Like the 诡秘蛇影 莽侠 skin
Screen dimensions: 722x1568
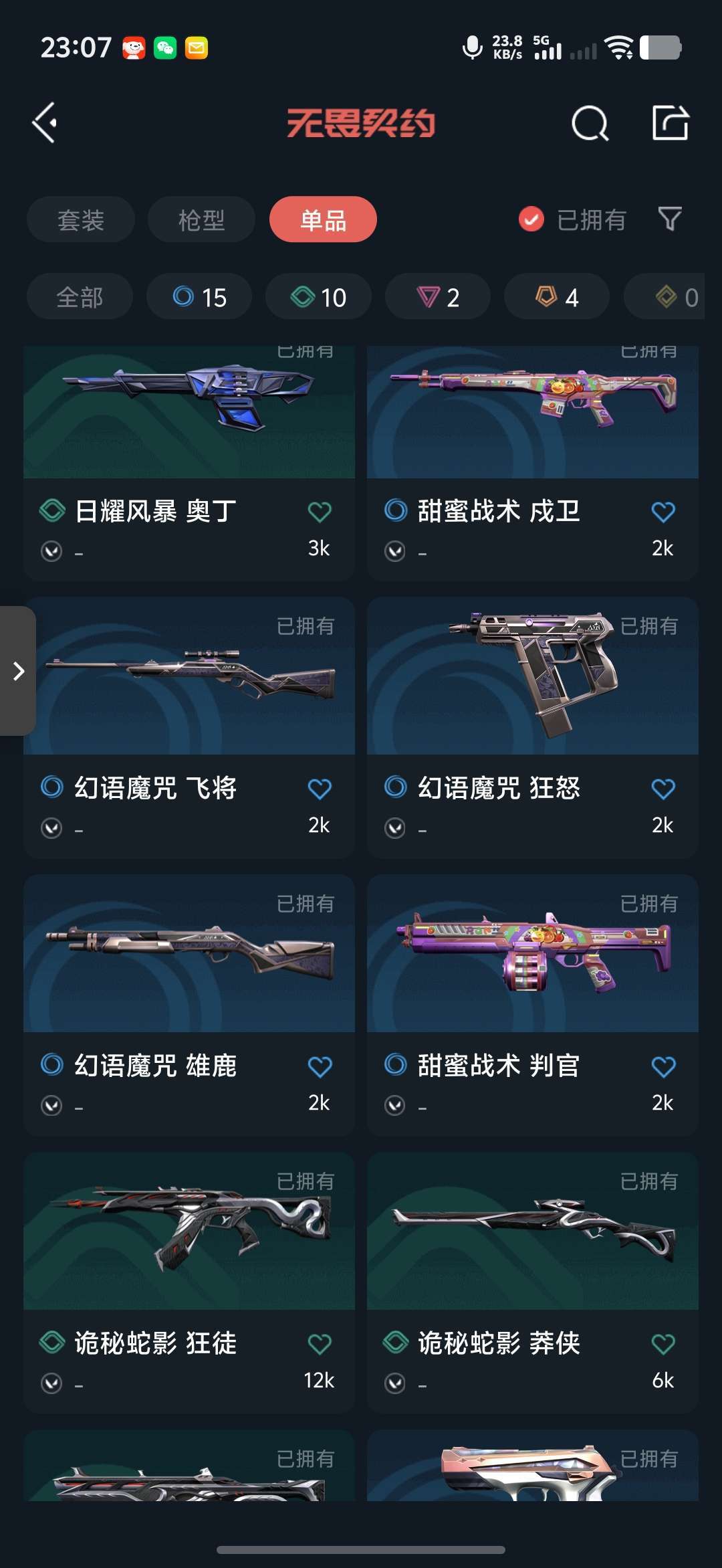point(663,1345)
